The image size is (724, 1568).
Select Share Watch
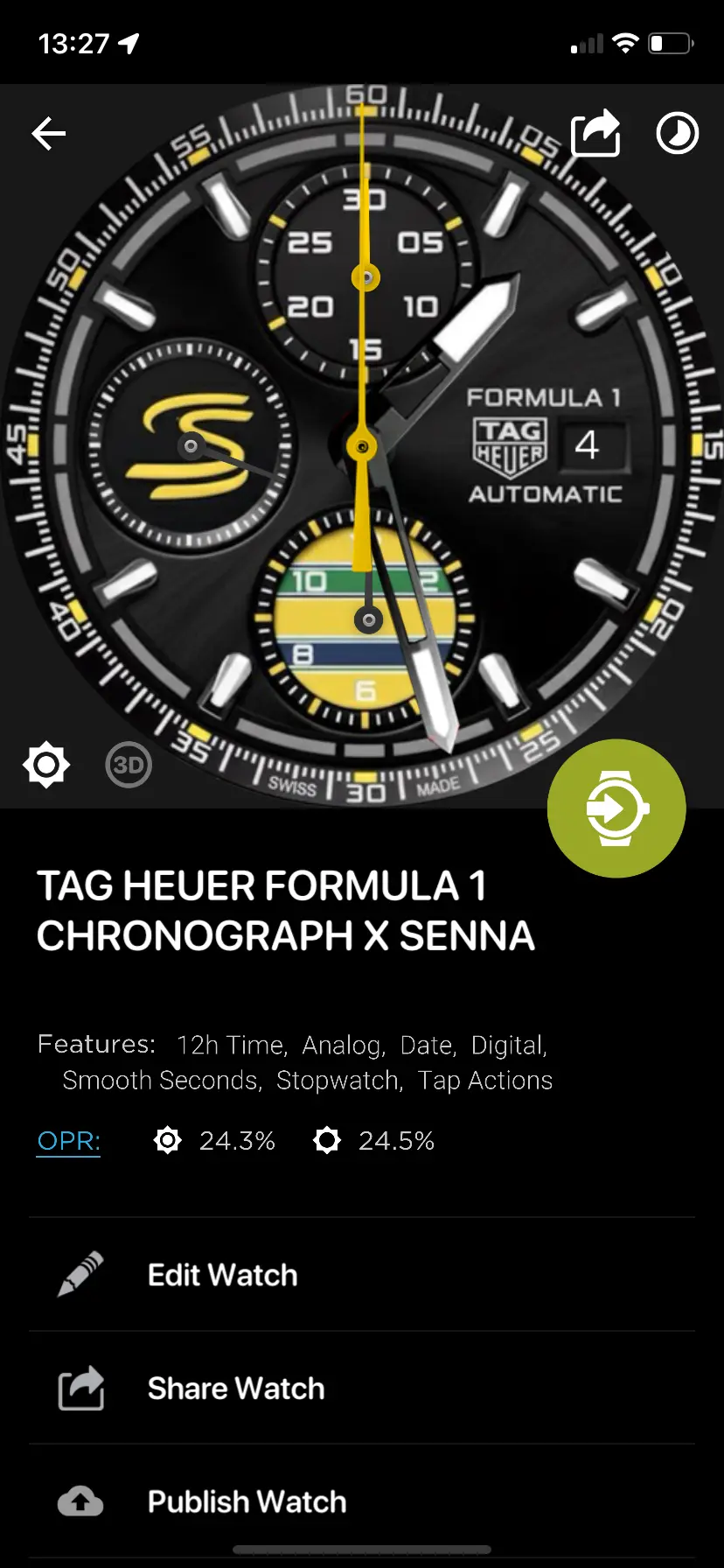(x=235, y=1389)
